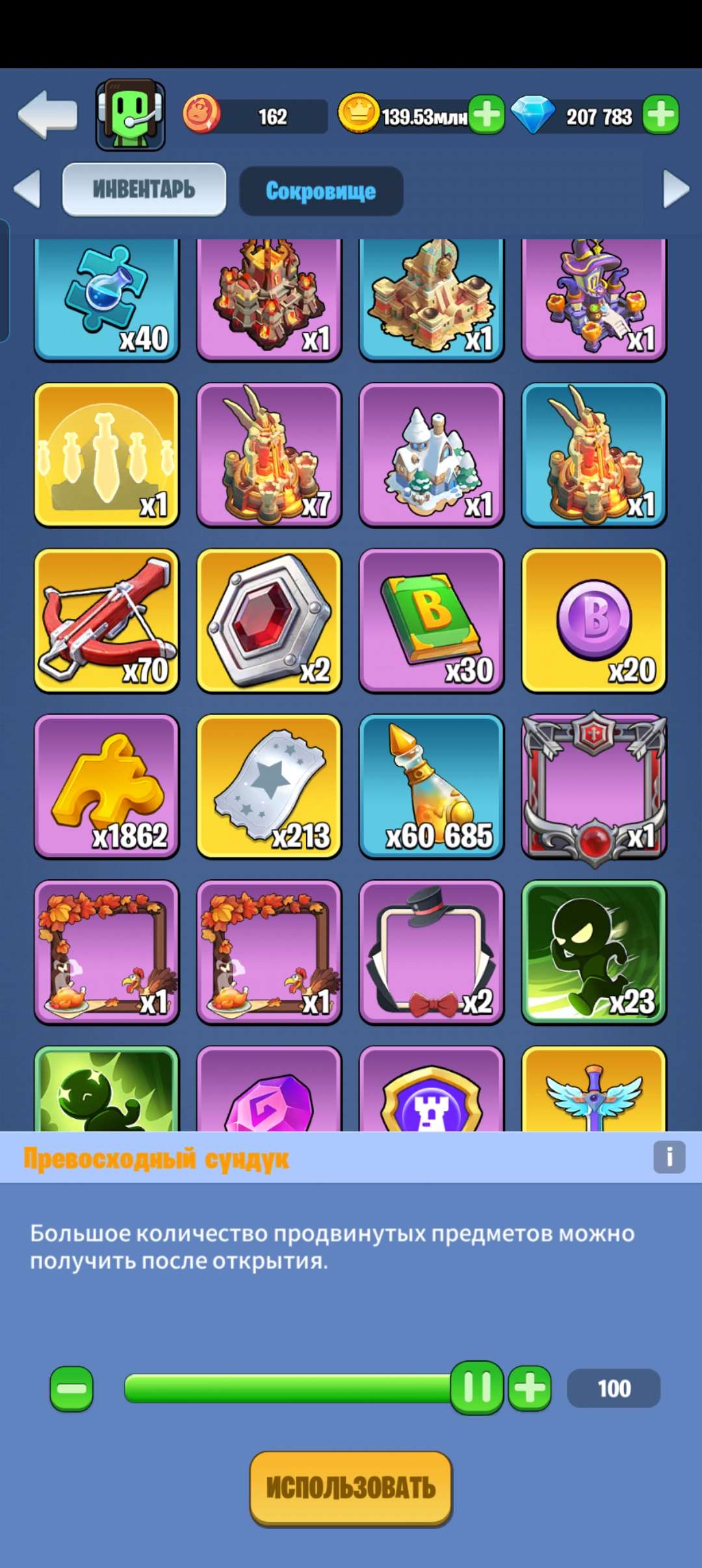Select the silver badge with red gem x2
The height and width of the screenshot is (1568, 702).
(x=268, y=621)
